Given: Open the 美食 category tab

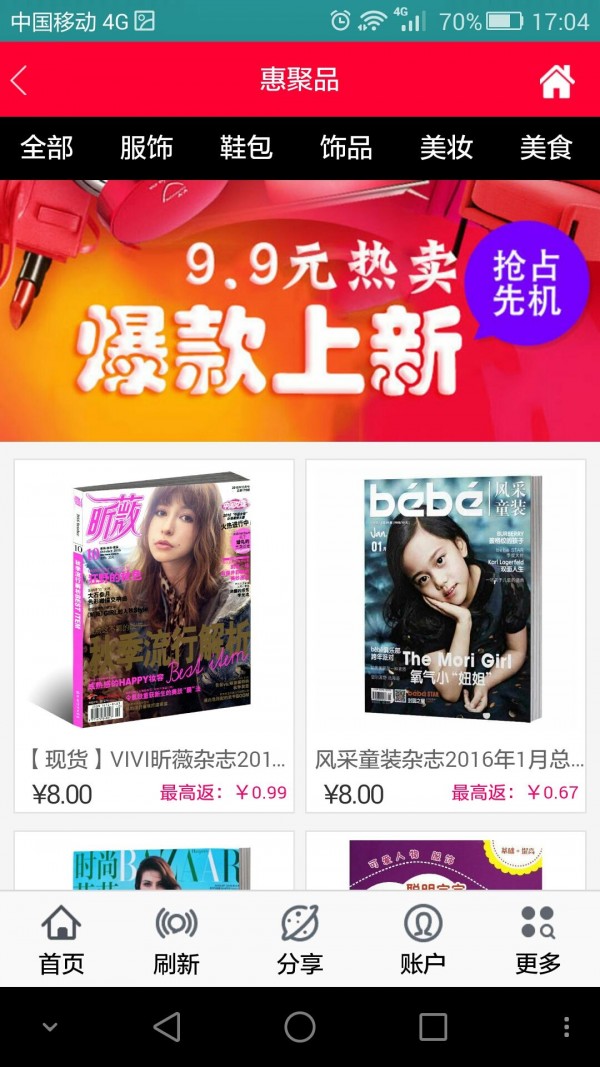Looking at the screenshot, I should pos(546,148).
